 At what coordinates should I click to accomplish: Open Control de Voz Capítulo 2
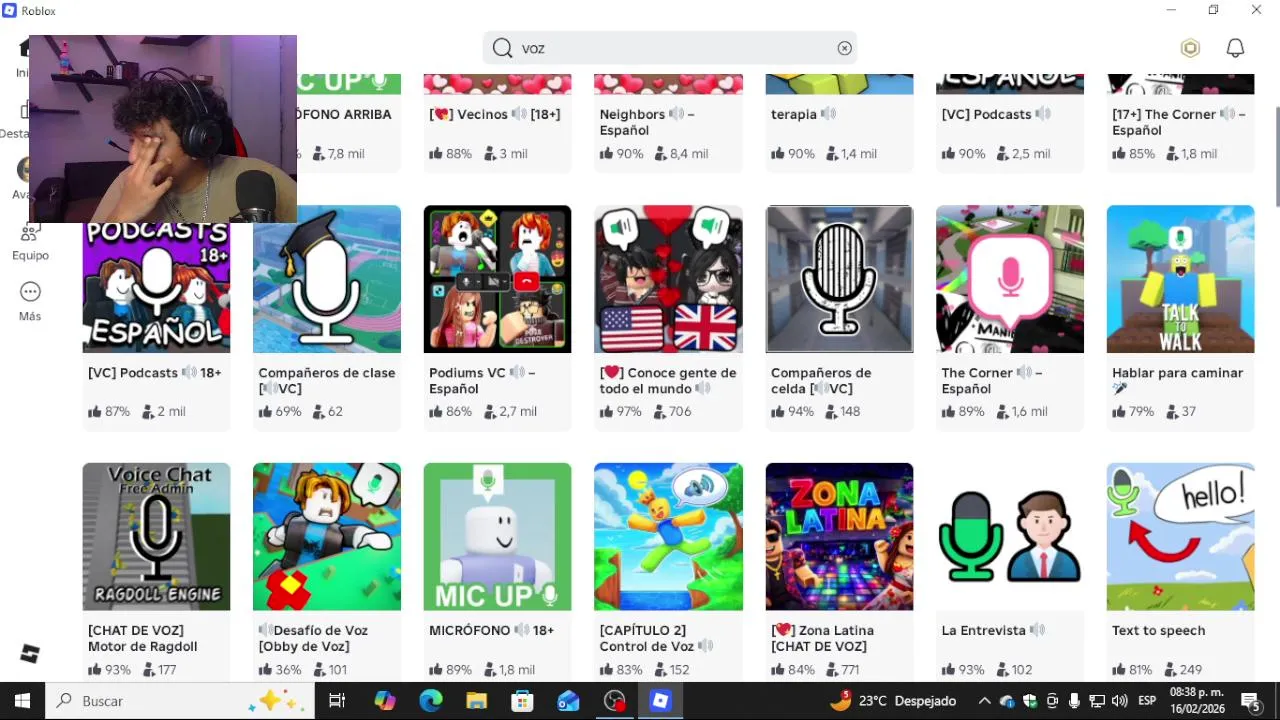[668, 536]
